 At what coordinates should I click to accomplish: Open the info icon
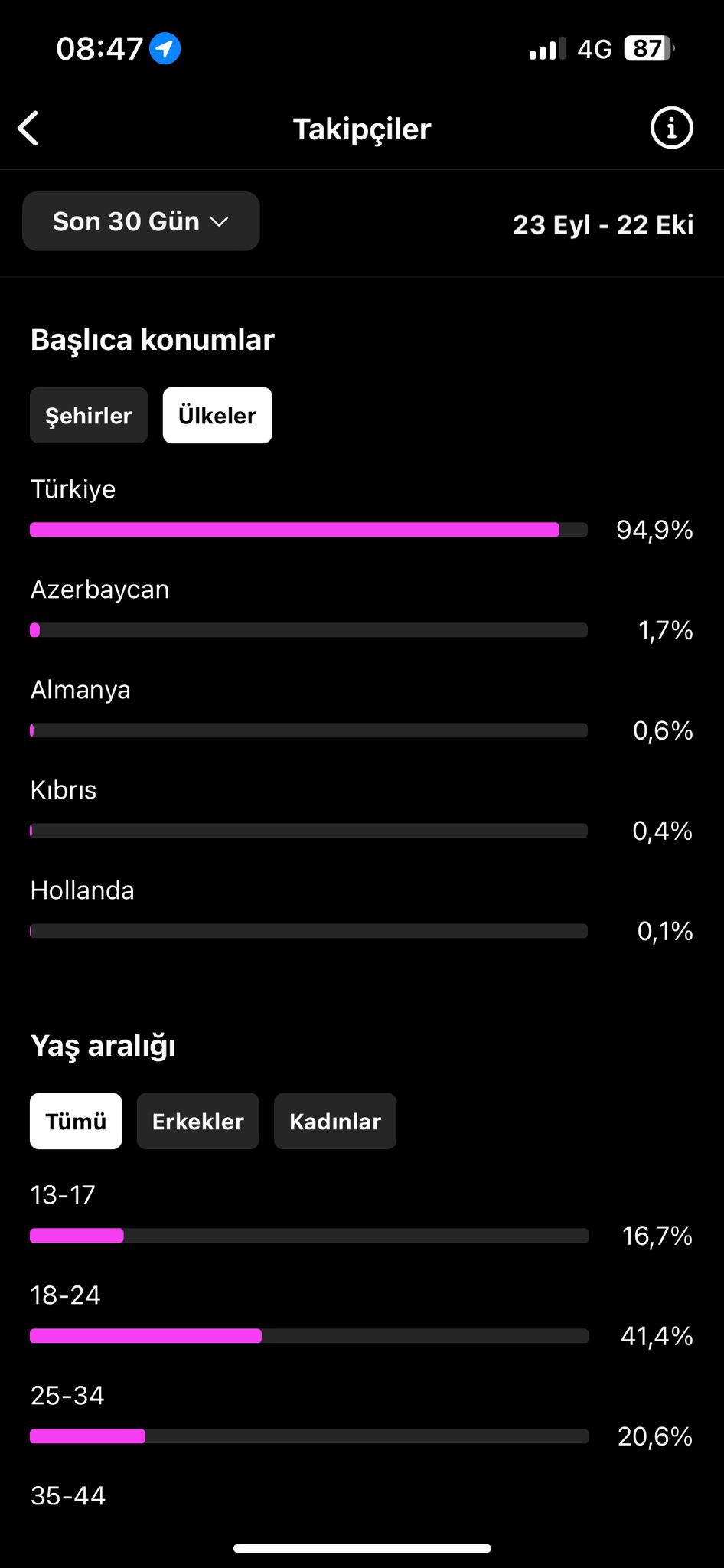[671, 128]
